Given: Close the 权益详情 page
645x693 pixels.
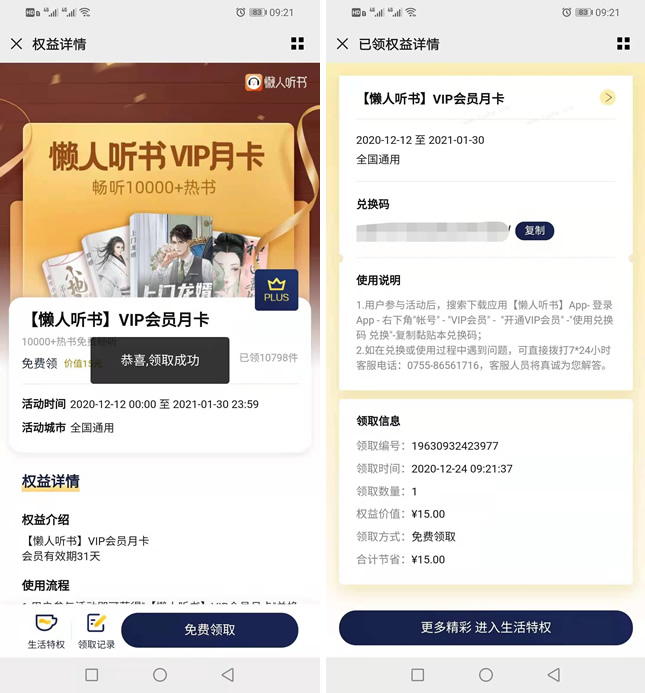Looking at the screenshot, I should pos(16,44).
